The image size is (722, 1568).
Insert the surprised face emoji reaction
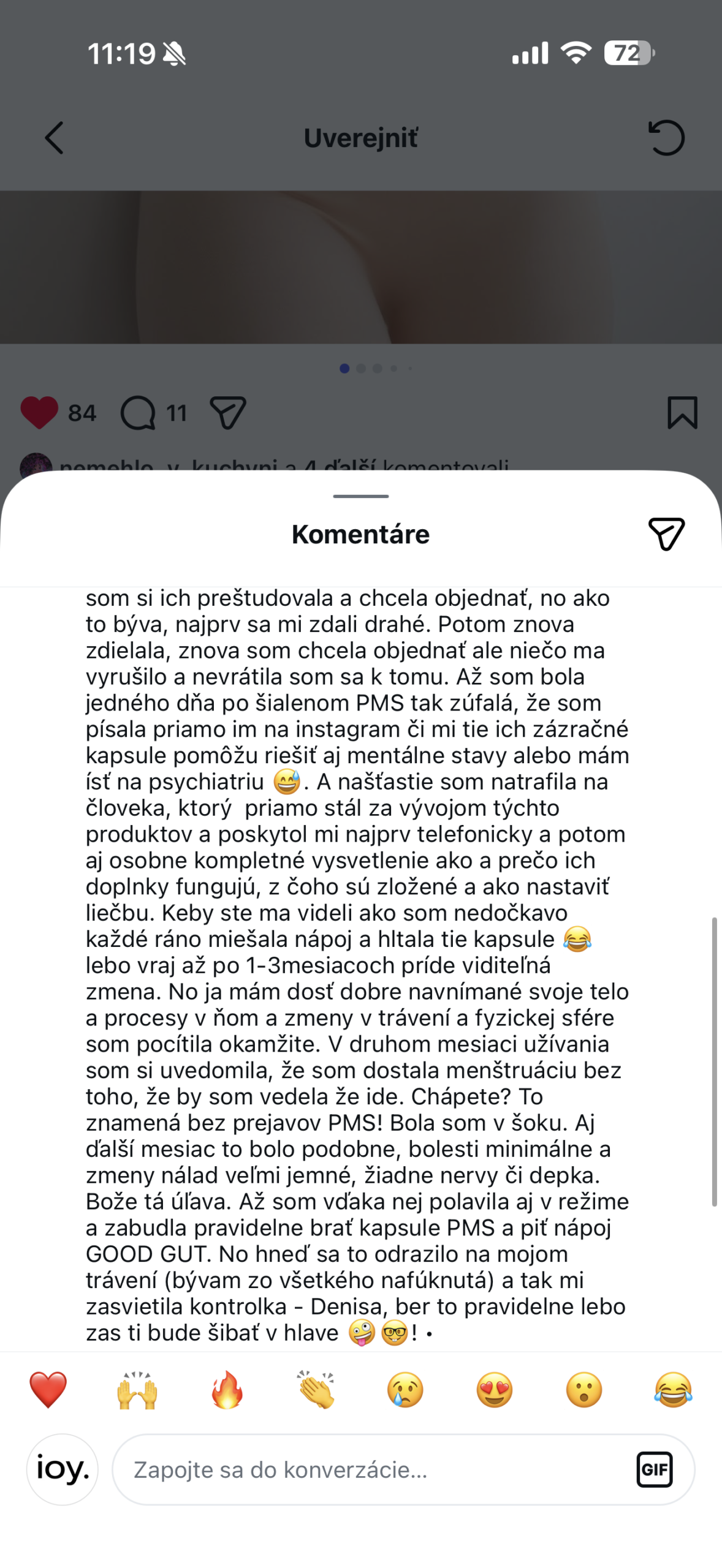point(583,1390)
